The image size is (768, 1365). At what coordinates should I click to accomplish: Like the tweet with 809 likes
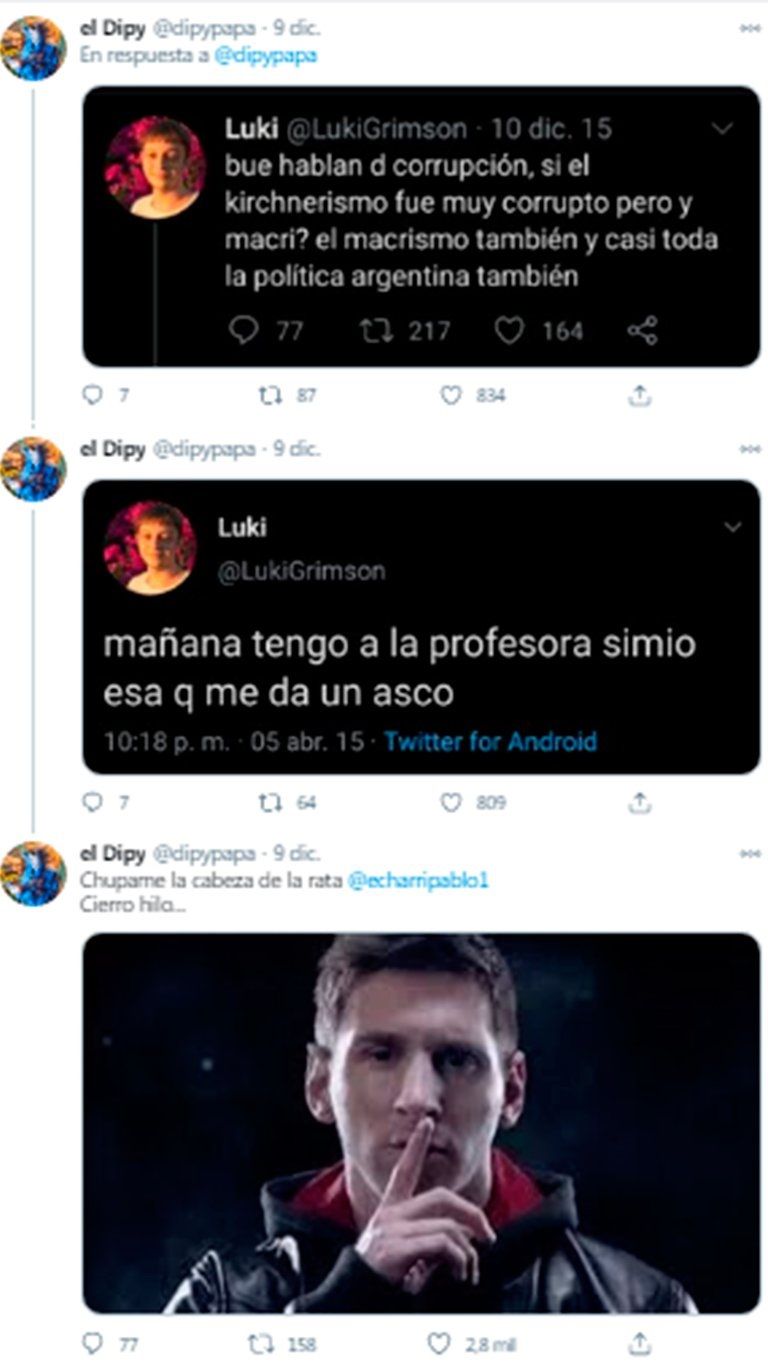pyautogui.click(x=452, y=802)
